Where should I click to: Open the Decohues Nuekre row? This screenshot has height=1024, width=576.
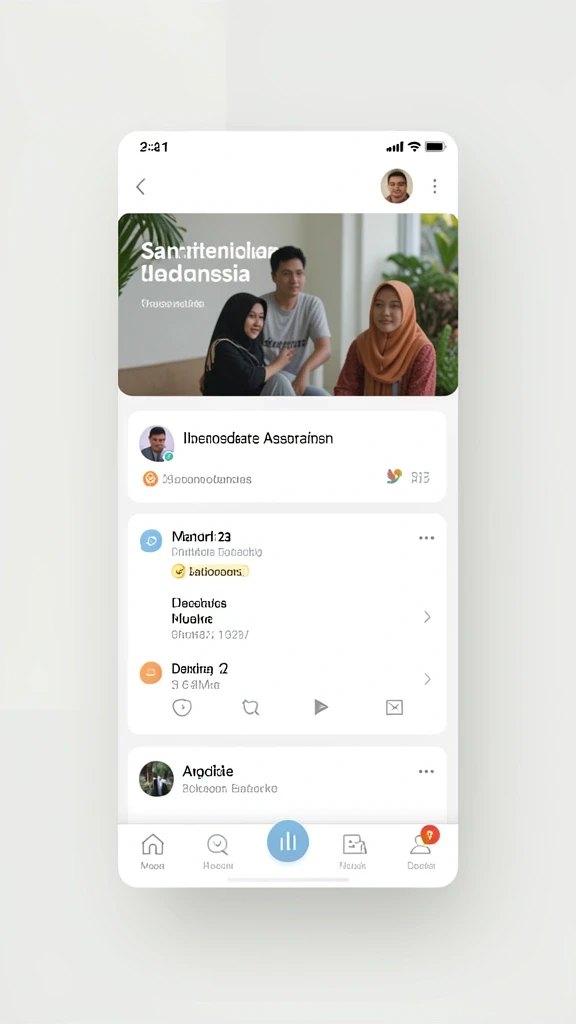[x=287, y=617]
